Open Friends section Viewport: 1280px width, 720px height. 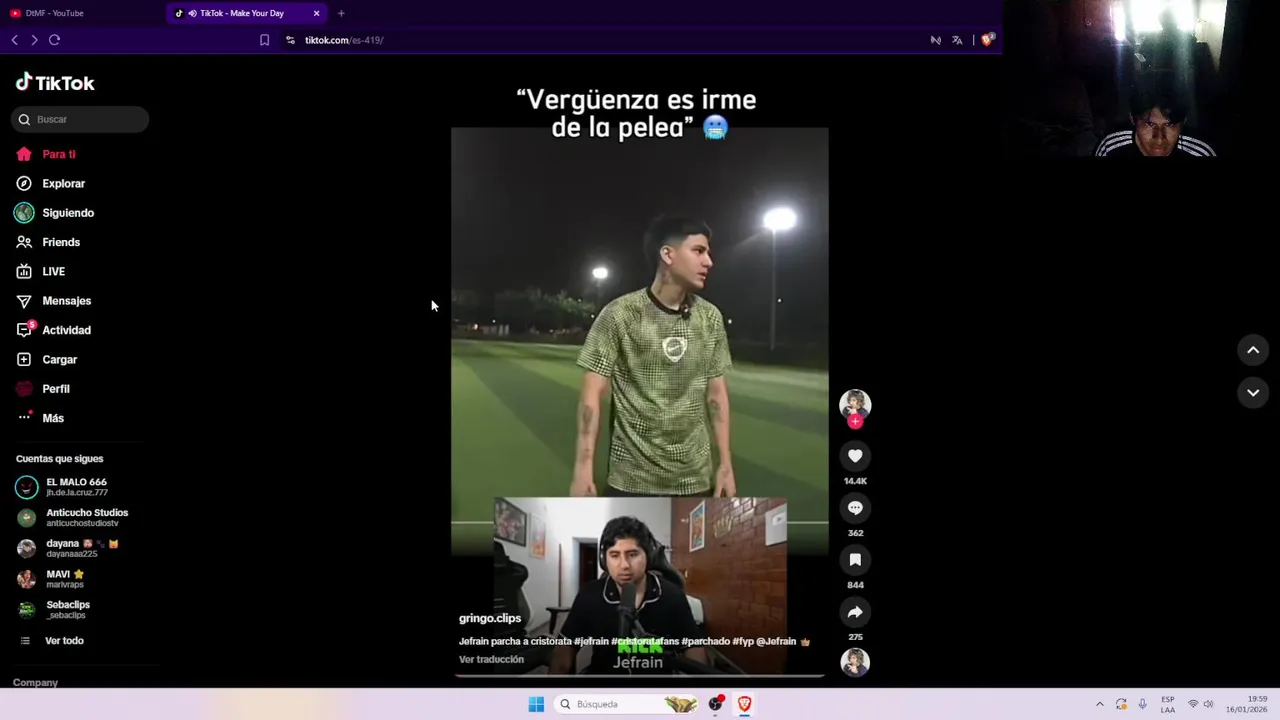click(x=60, y=242)
